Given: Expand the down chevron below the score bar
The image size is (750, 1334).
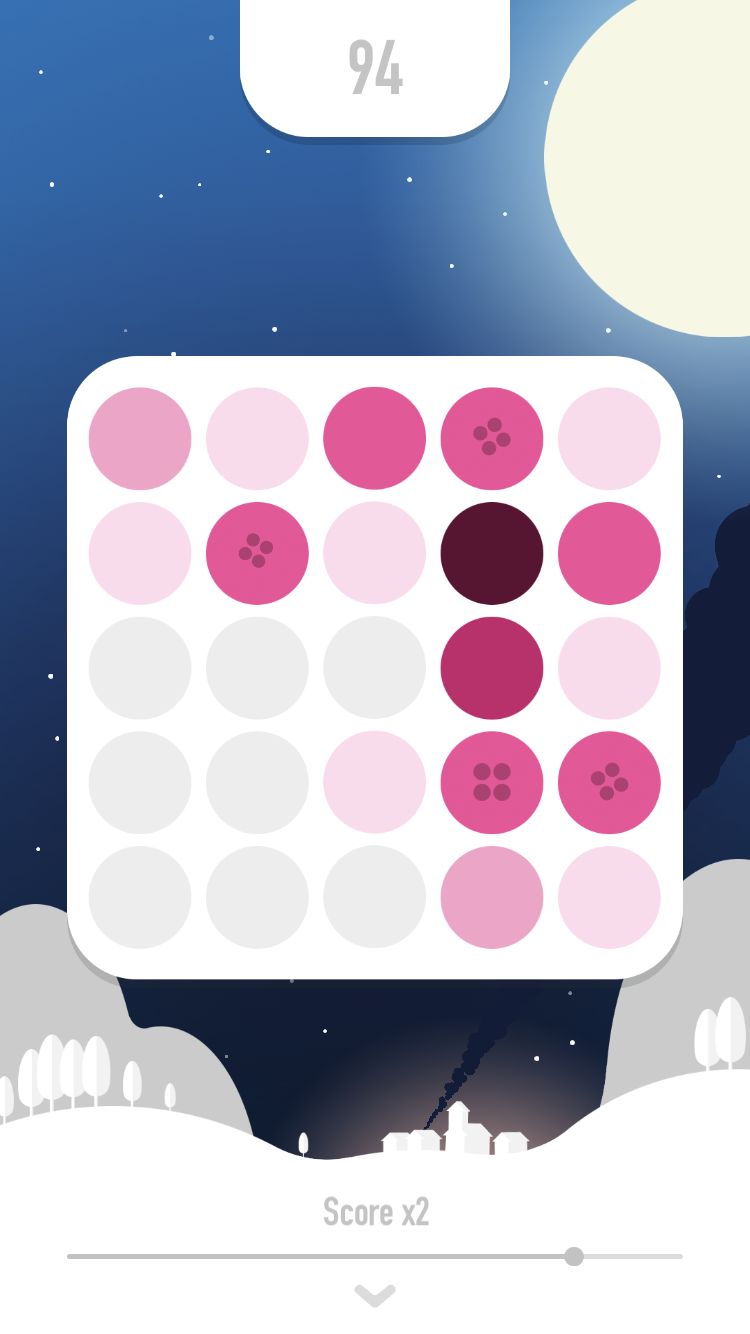Looking at the screenshot, I should point(375,1295).
